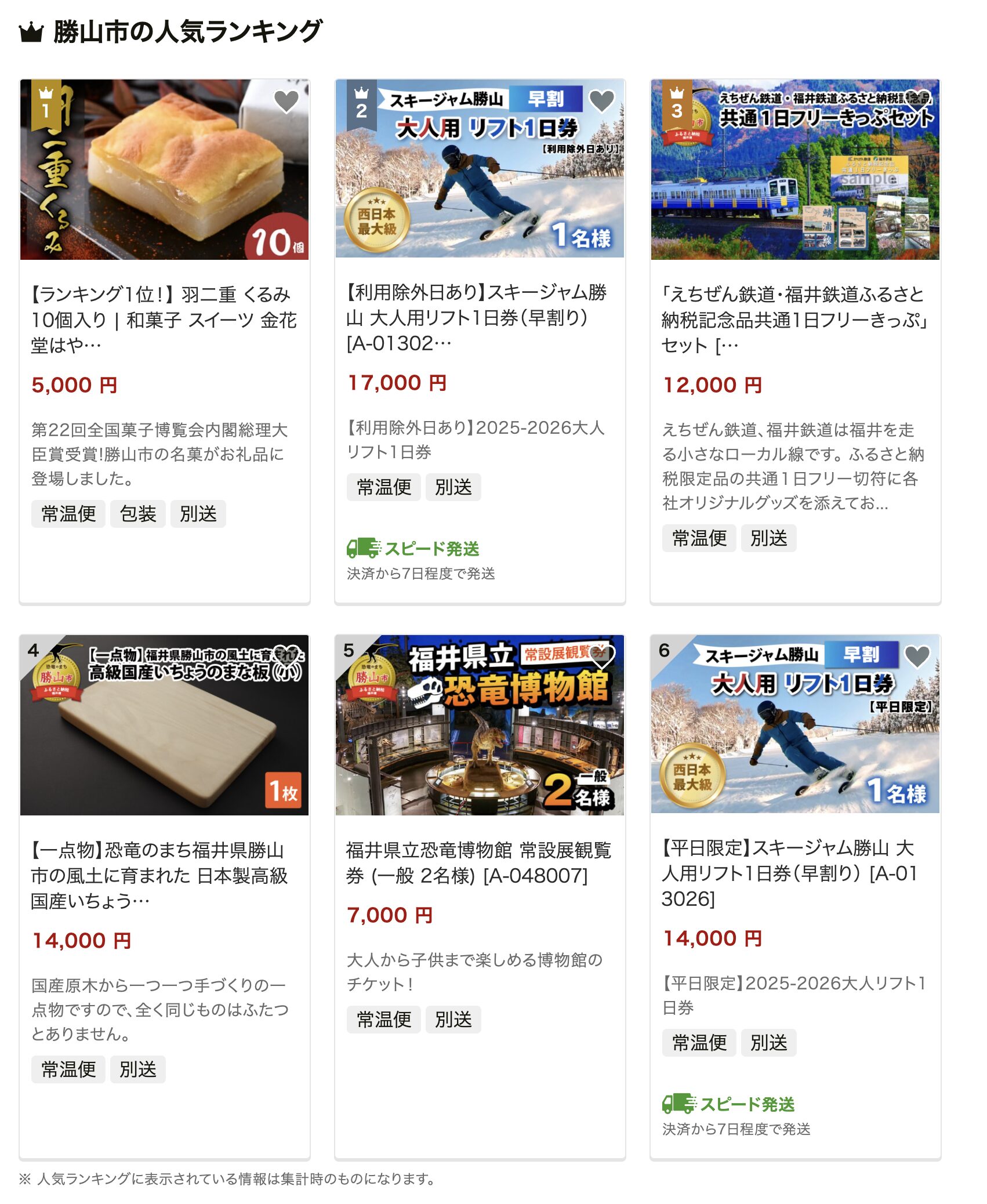Favorite the 平日限定 lift ticket item
This screenshot has width=987, height=1204.
(917, 656)
